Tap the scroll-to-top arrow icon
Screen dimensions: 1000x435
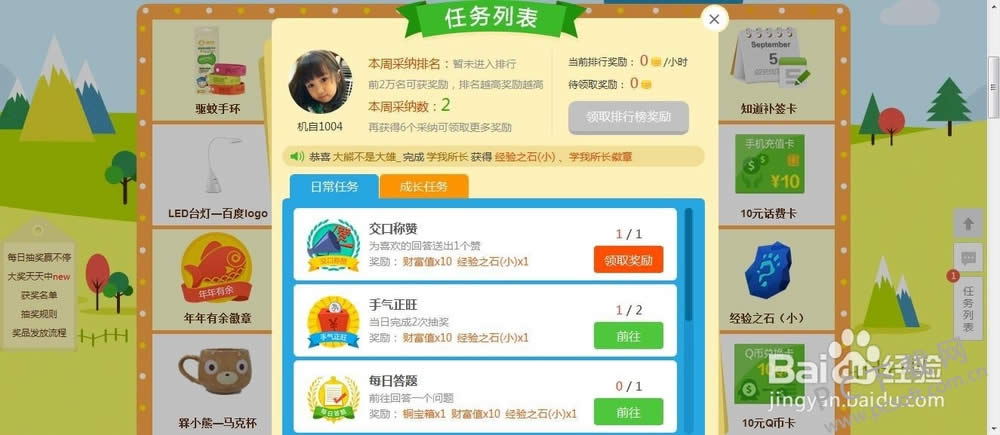968,224
